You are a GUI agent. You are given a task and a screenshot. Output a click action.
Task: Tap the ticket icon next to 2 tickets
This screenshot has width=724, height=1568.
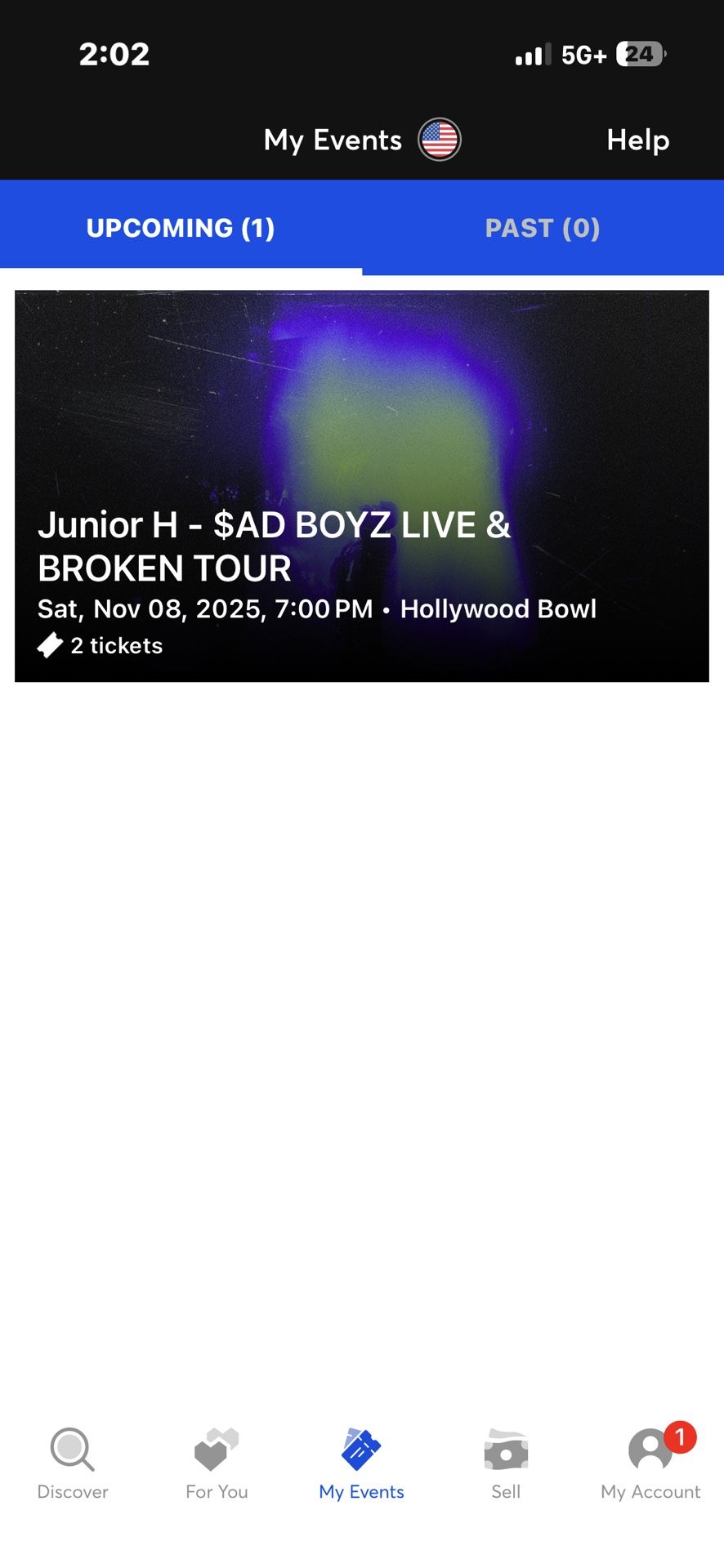pos(50,644)
